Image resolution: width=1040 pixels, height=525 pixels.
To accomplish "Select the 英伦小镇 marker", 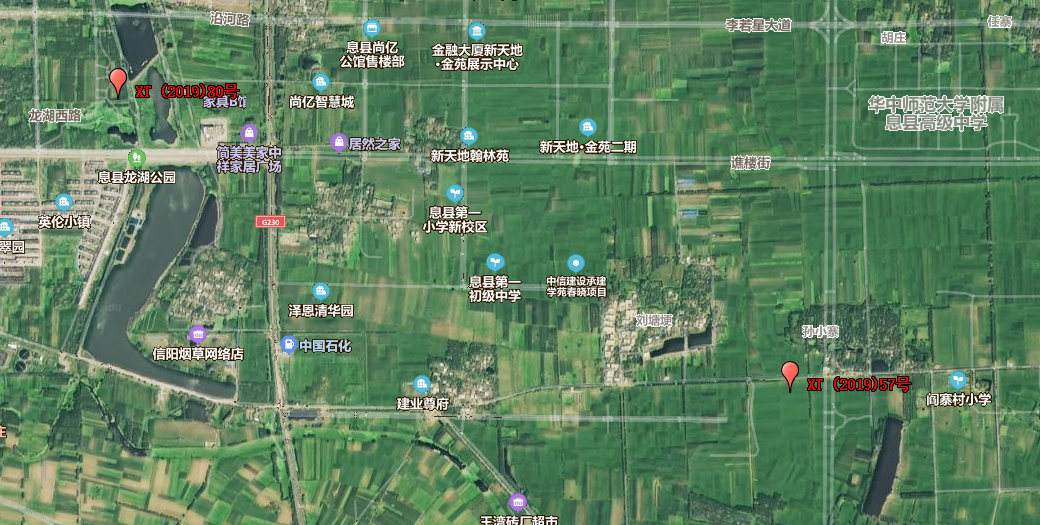I will click(65, 203).
